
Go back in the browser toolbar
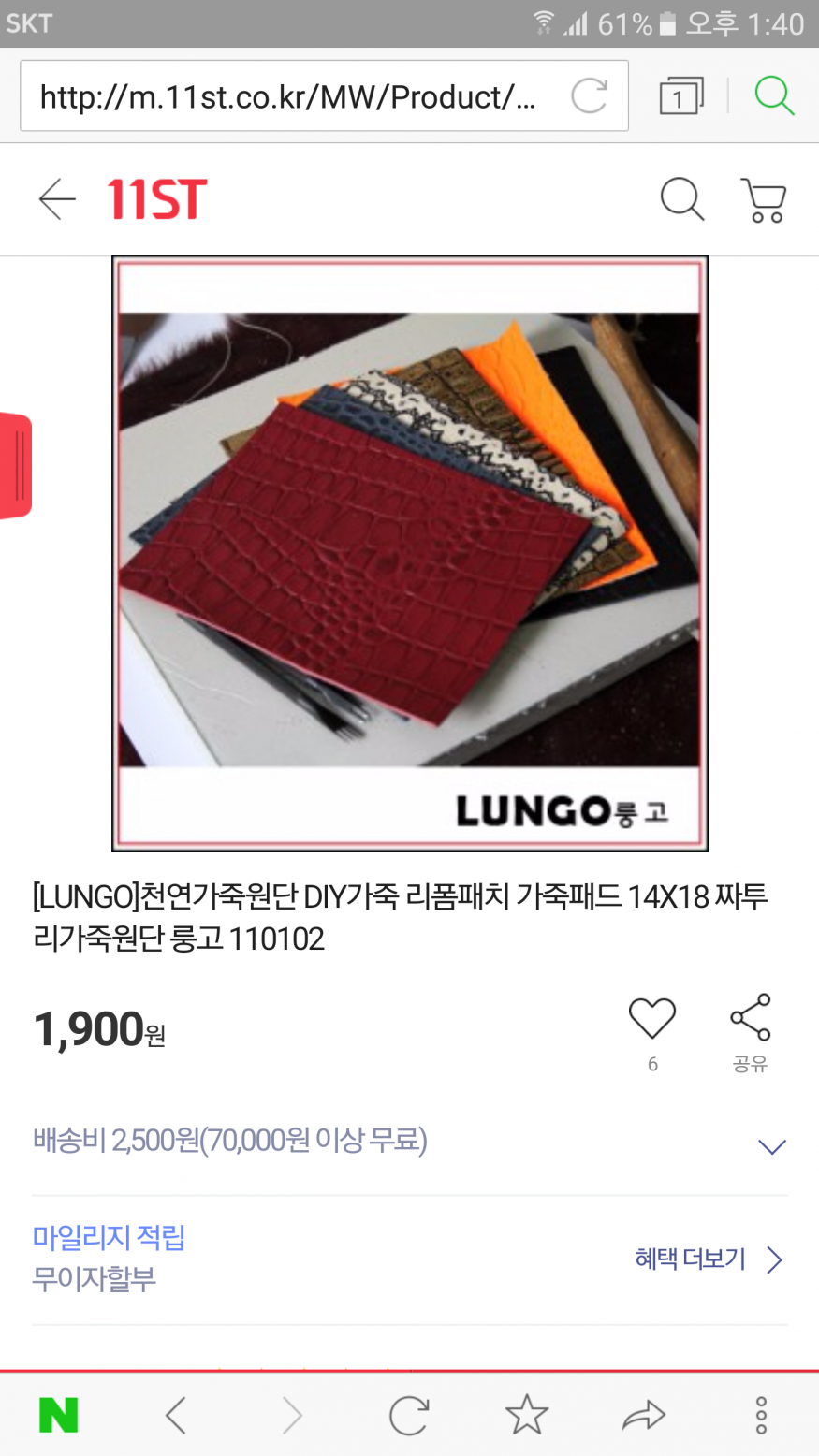click(x=175, y=1415)
